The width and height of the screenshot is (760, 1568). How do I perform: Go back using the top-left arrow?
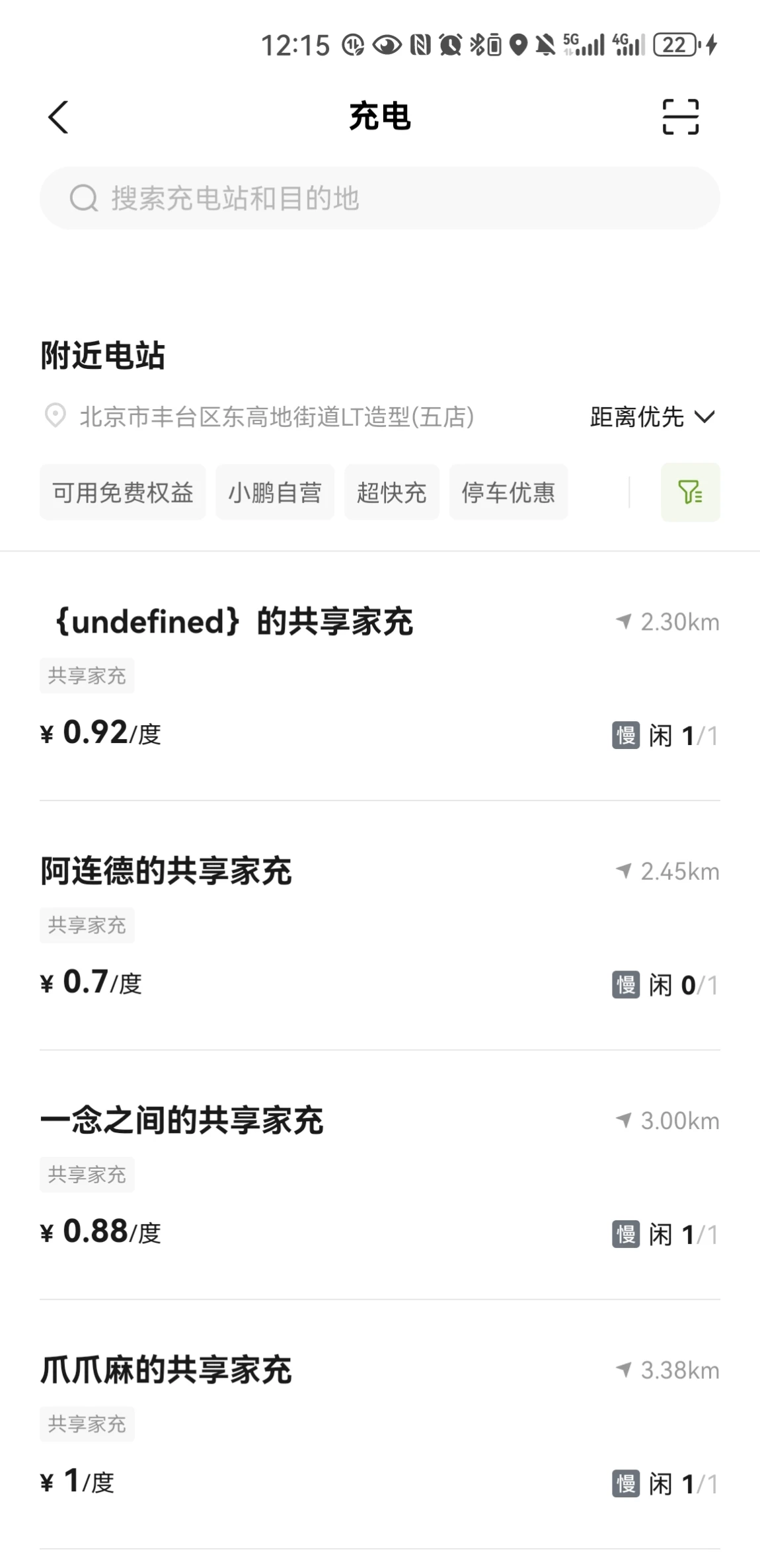[x=58, y=118]
